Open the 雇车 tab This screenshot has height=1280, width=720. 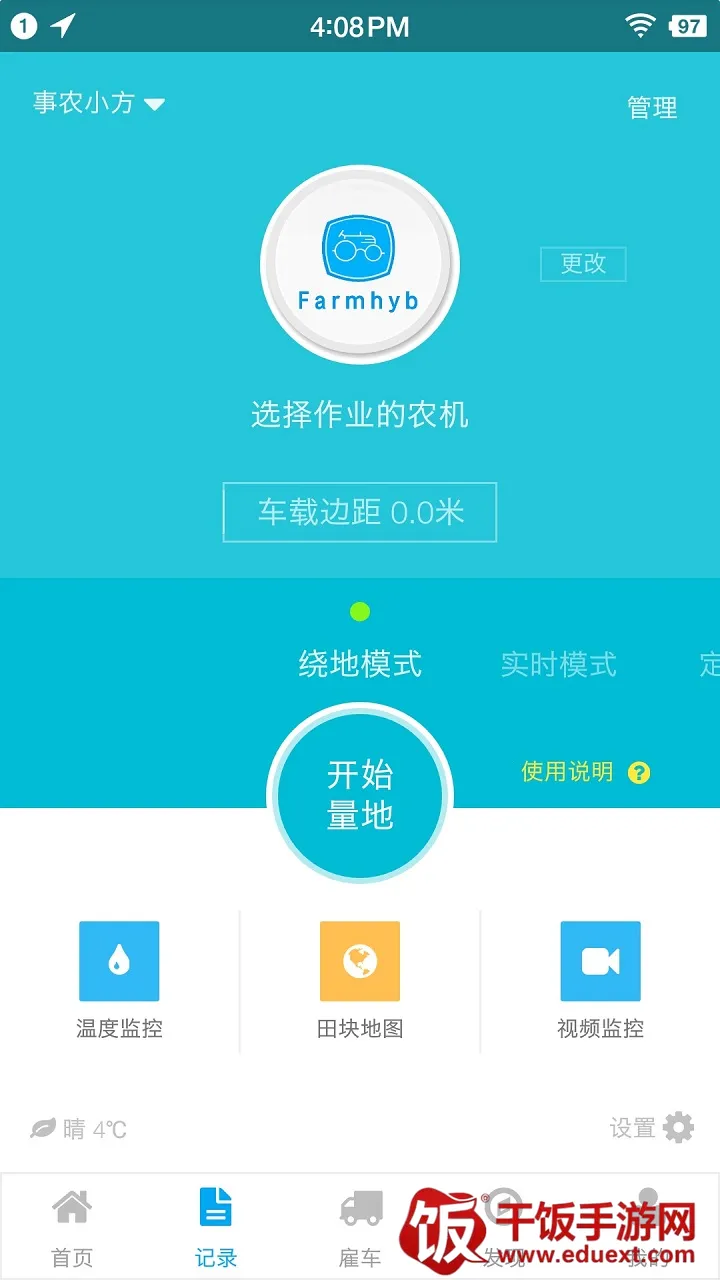click(x=360, y=1226)
